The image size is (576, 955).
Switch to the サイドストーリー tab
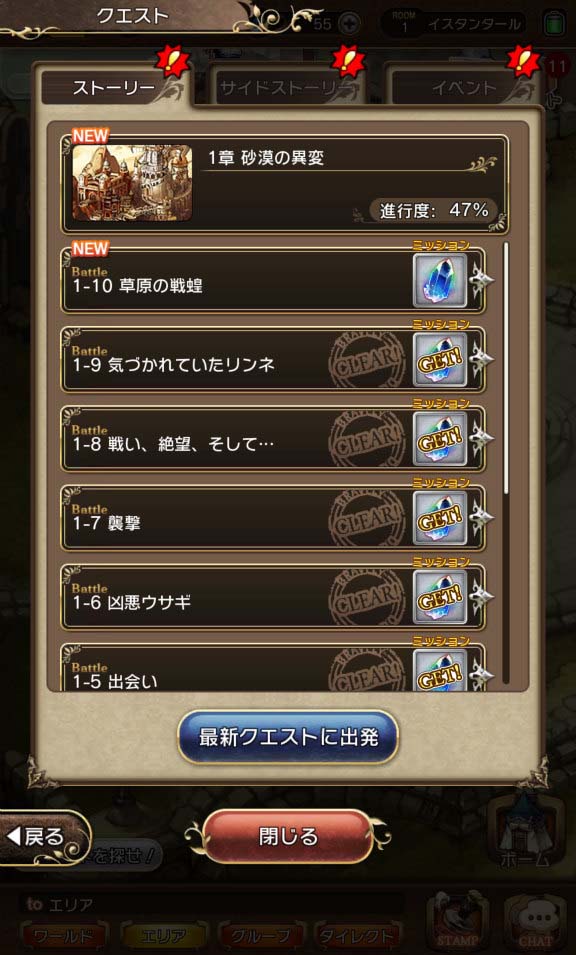click(286, 87)
